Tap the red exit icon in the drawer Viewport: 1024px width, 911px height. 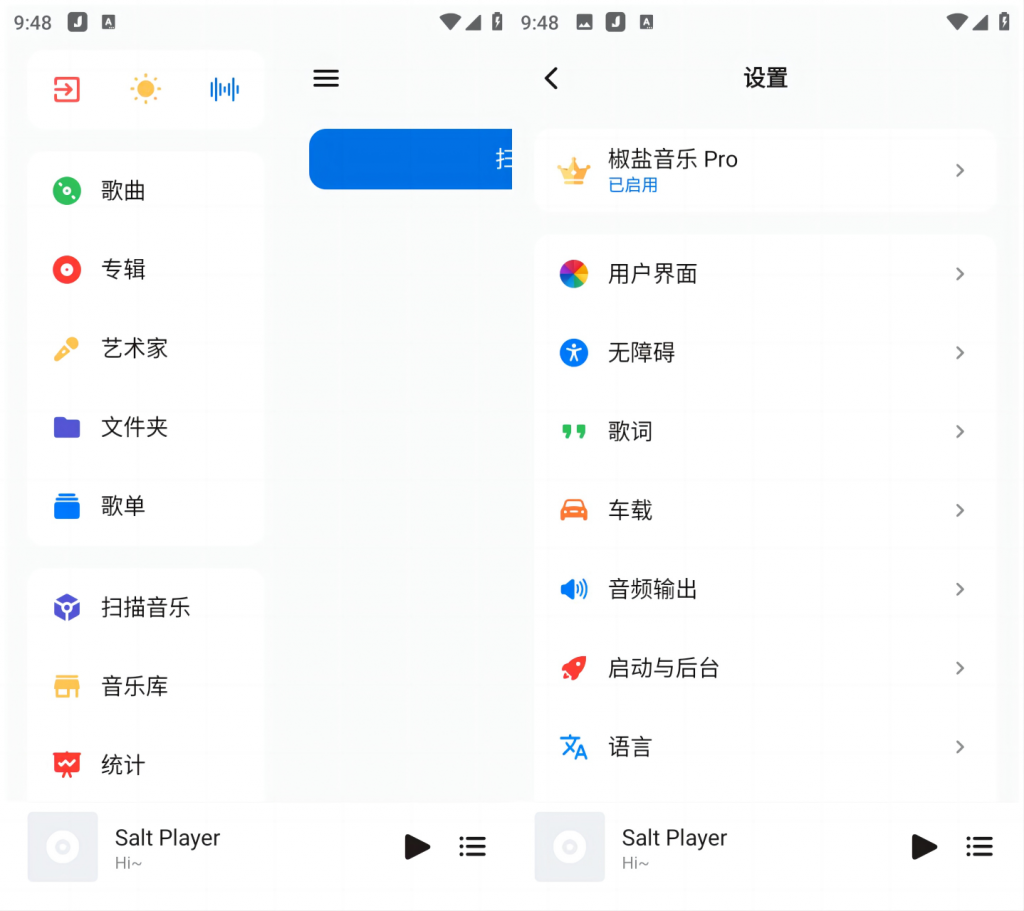66,90
